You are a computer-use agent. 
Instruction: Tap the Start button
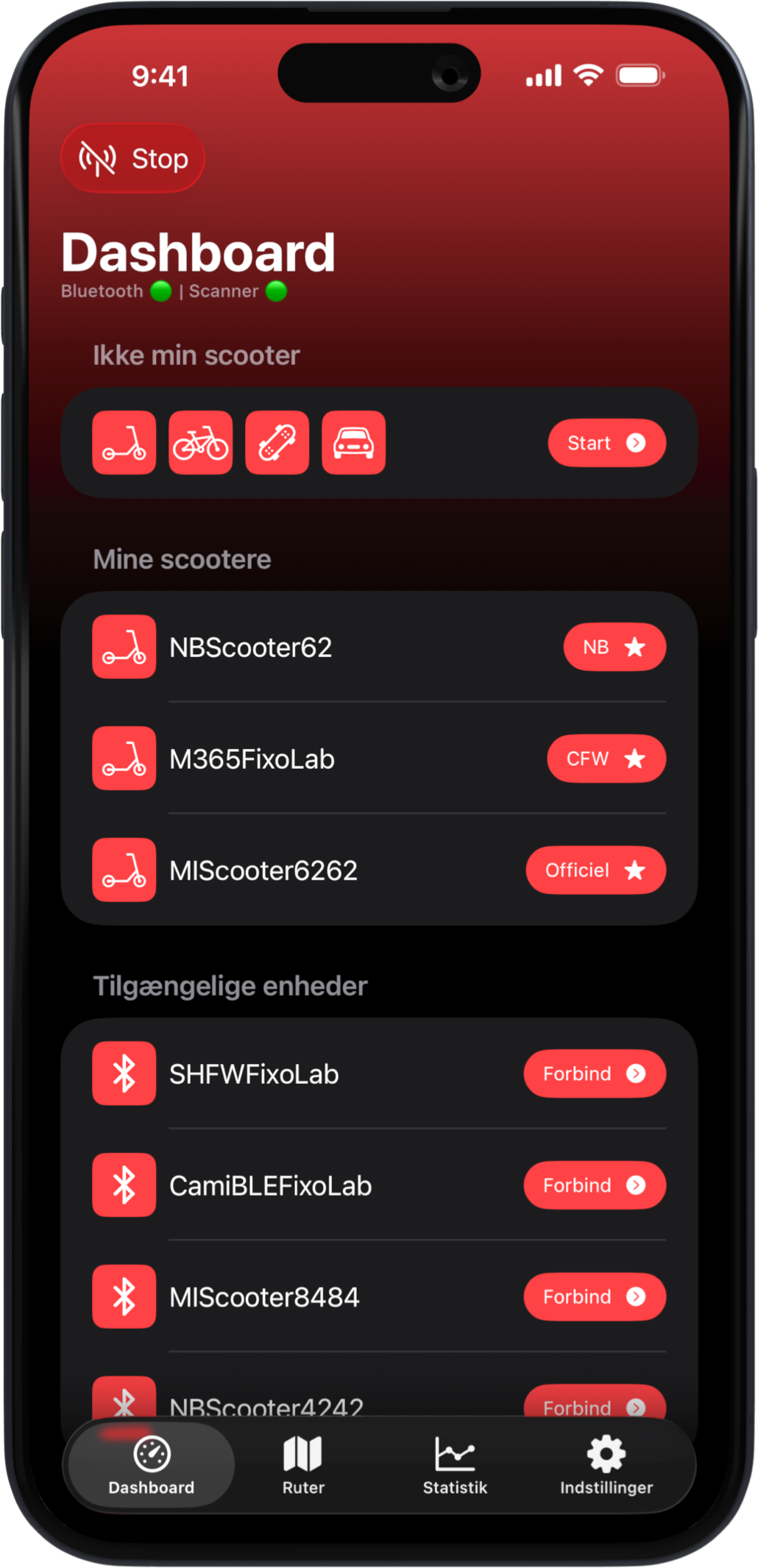[606, 443]
